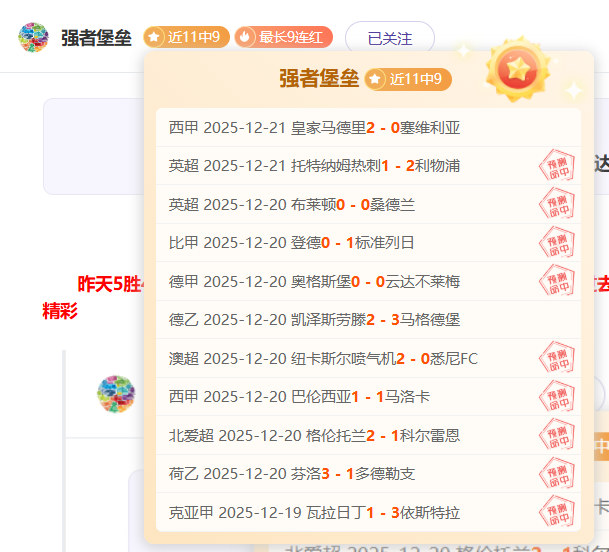Open 芬洛 vs 多德勒支 match row
Image resolution: width=609 pixels, height=552 pixels.
click(x=367, y=474)
